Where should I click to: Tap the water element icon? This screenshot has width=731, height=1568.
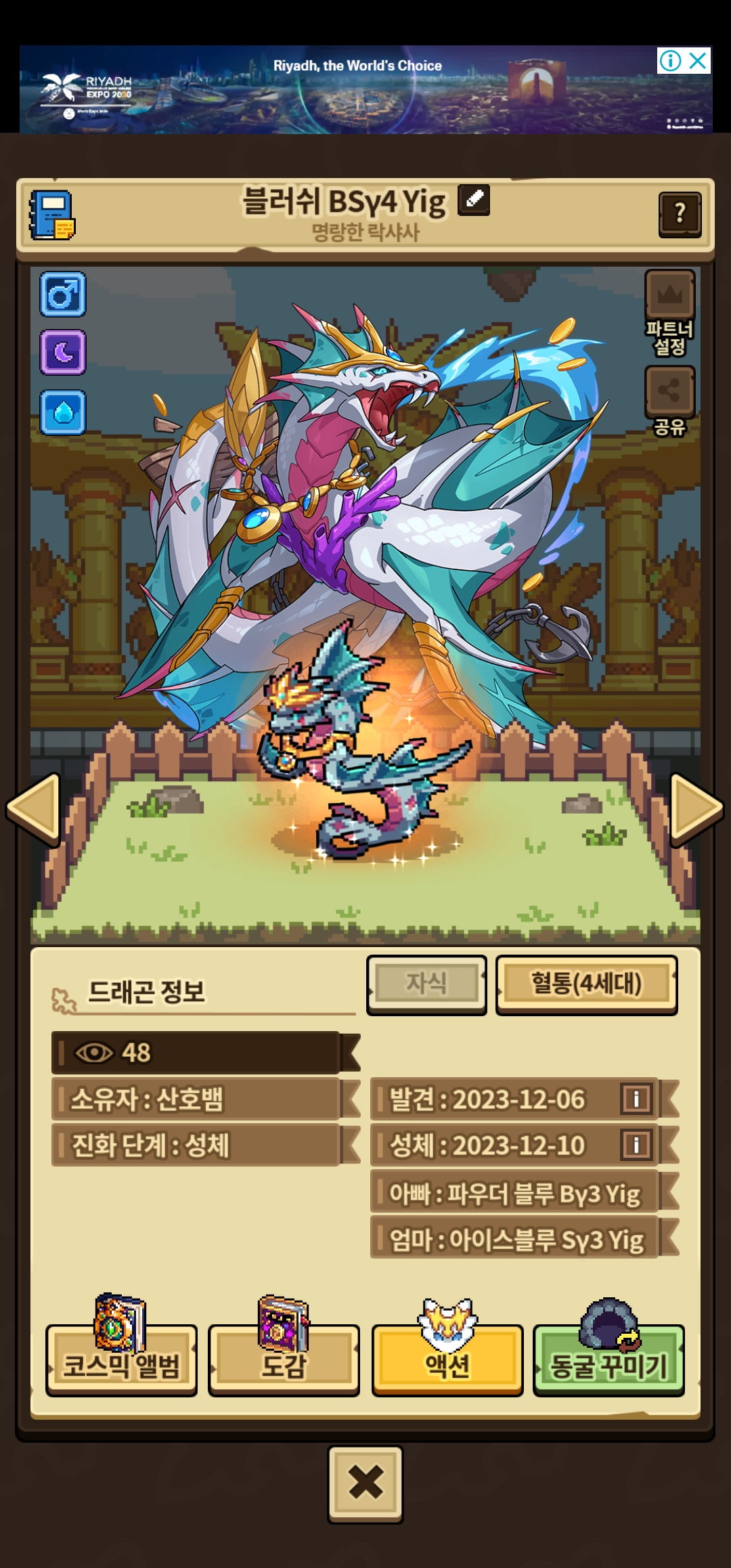[63, 412]
